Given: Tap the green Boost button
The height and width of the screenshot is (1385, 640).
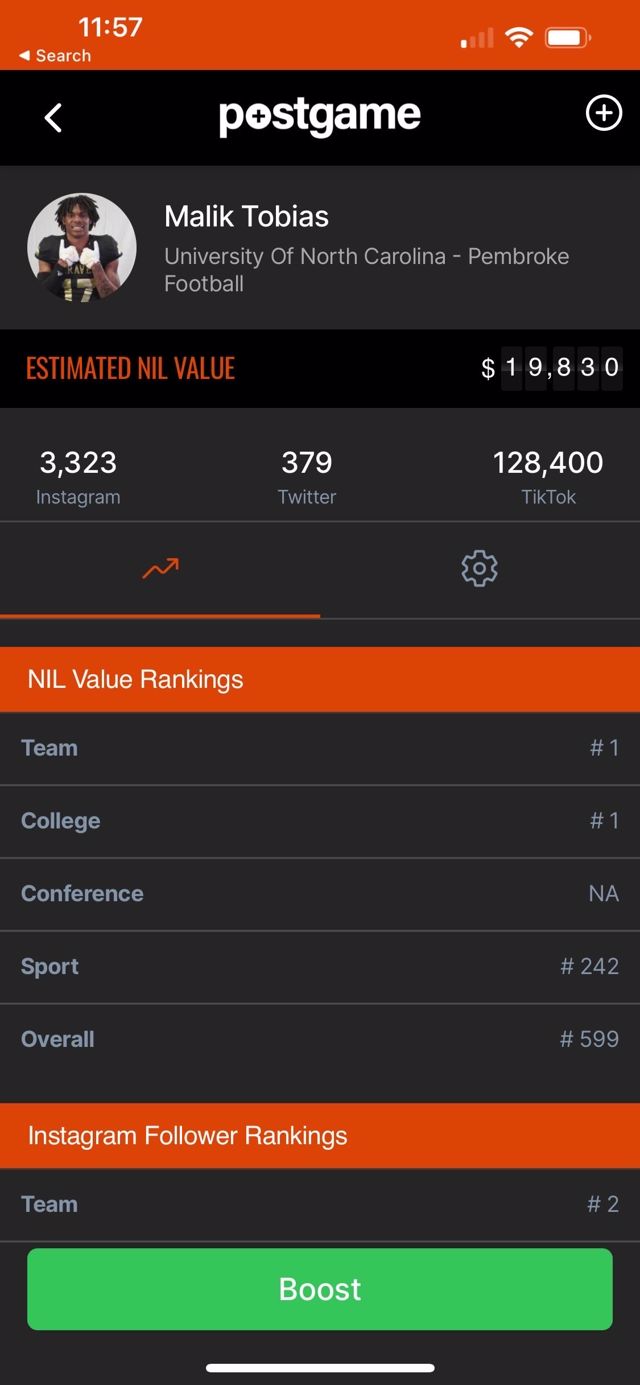Looking at the screenshot, I should [320, 1289].
